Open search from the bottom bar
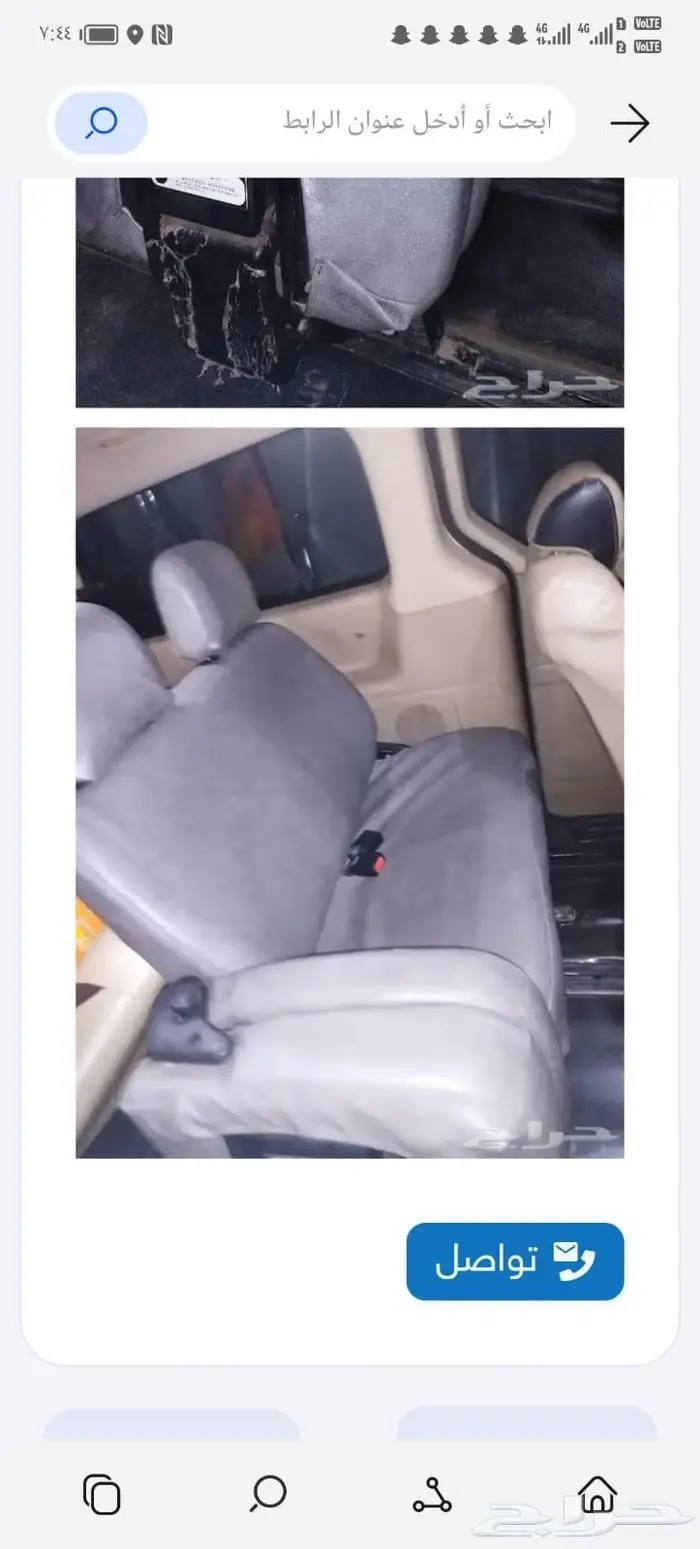Image resolution: width=700 pixels, height=1549 pixels. pos(268,1494)
